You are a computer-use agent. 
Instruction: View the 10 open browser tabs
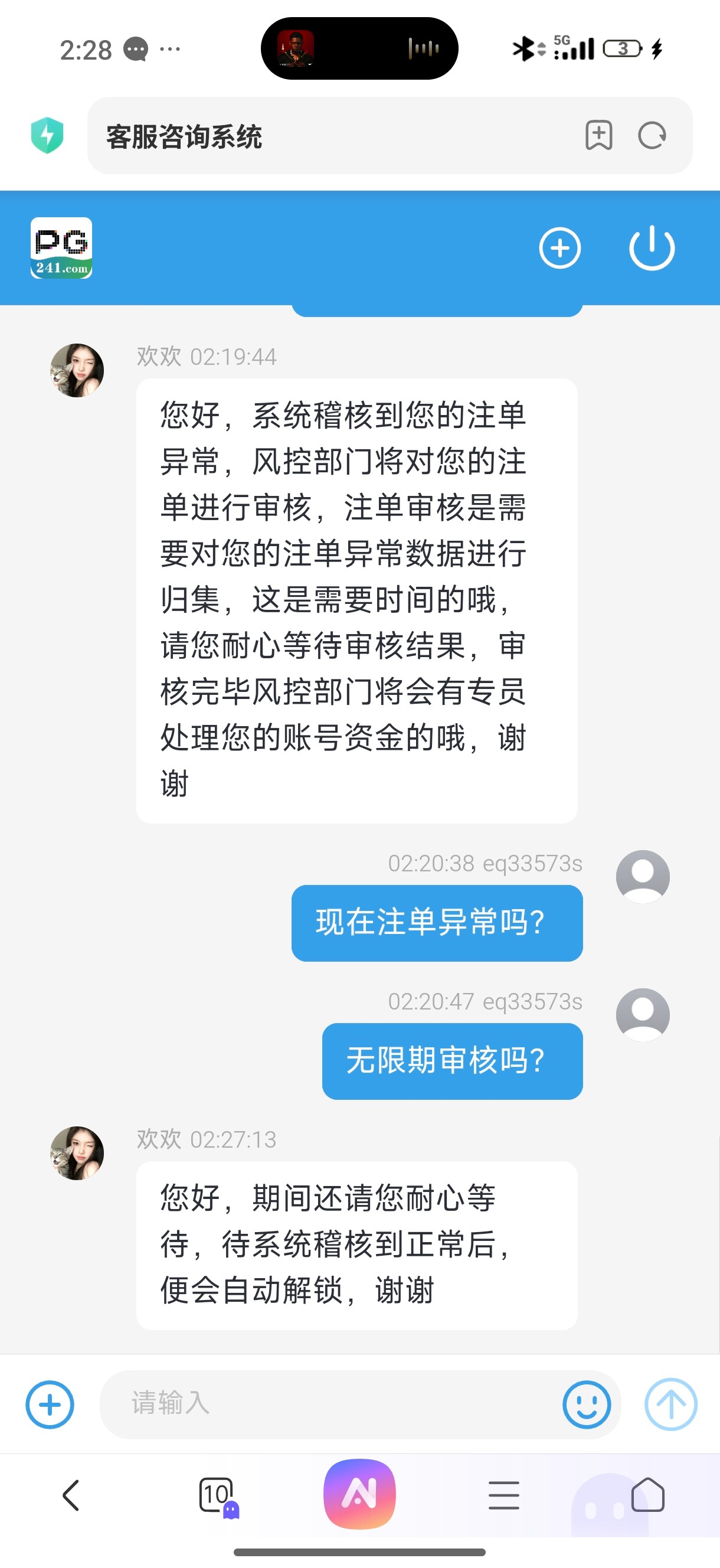216,1495
